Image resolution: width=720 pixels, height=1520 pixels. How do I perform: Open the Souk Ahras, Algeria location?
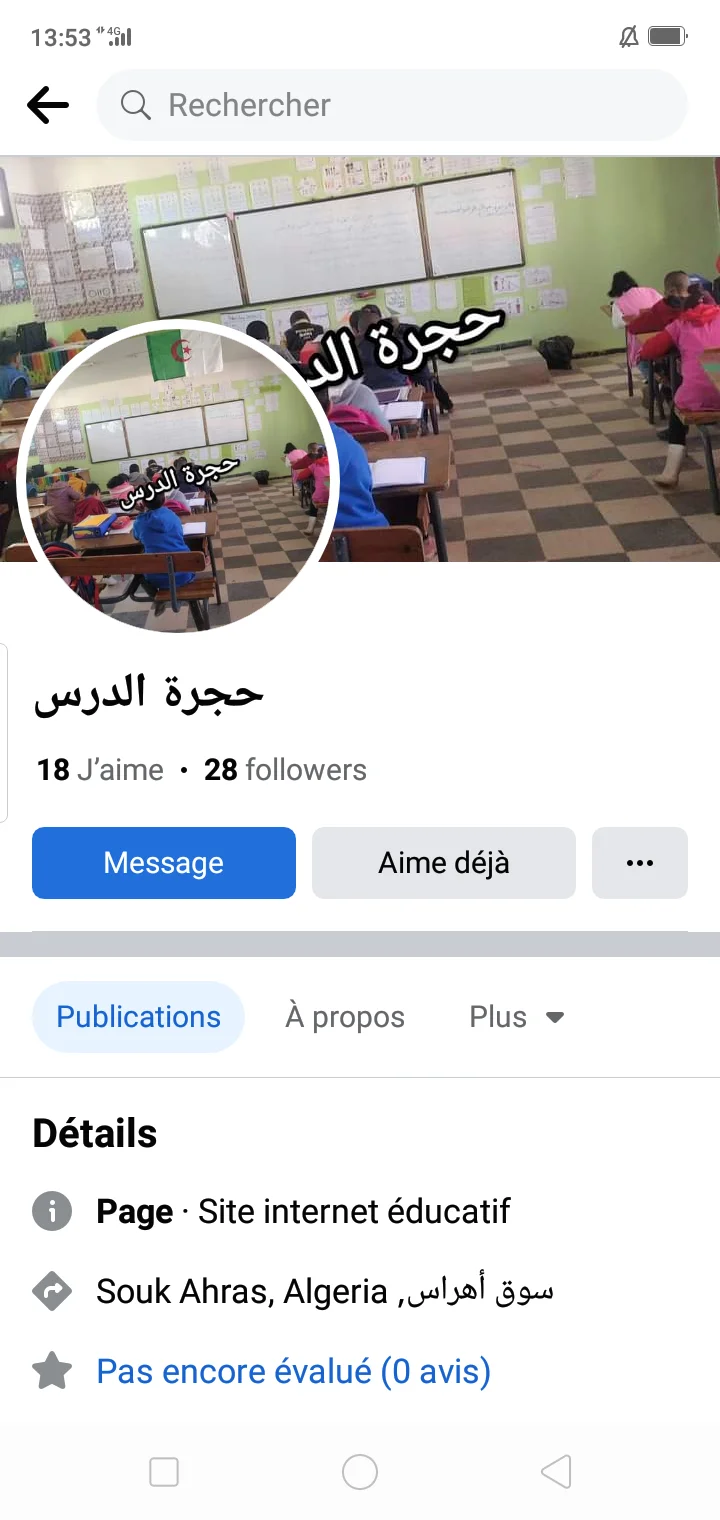point(324,1291)
